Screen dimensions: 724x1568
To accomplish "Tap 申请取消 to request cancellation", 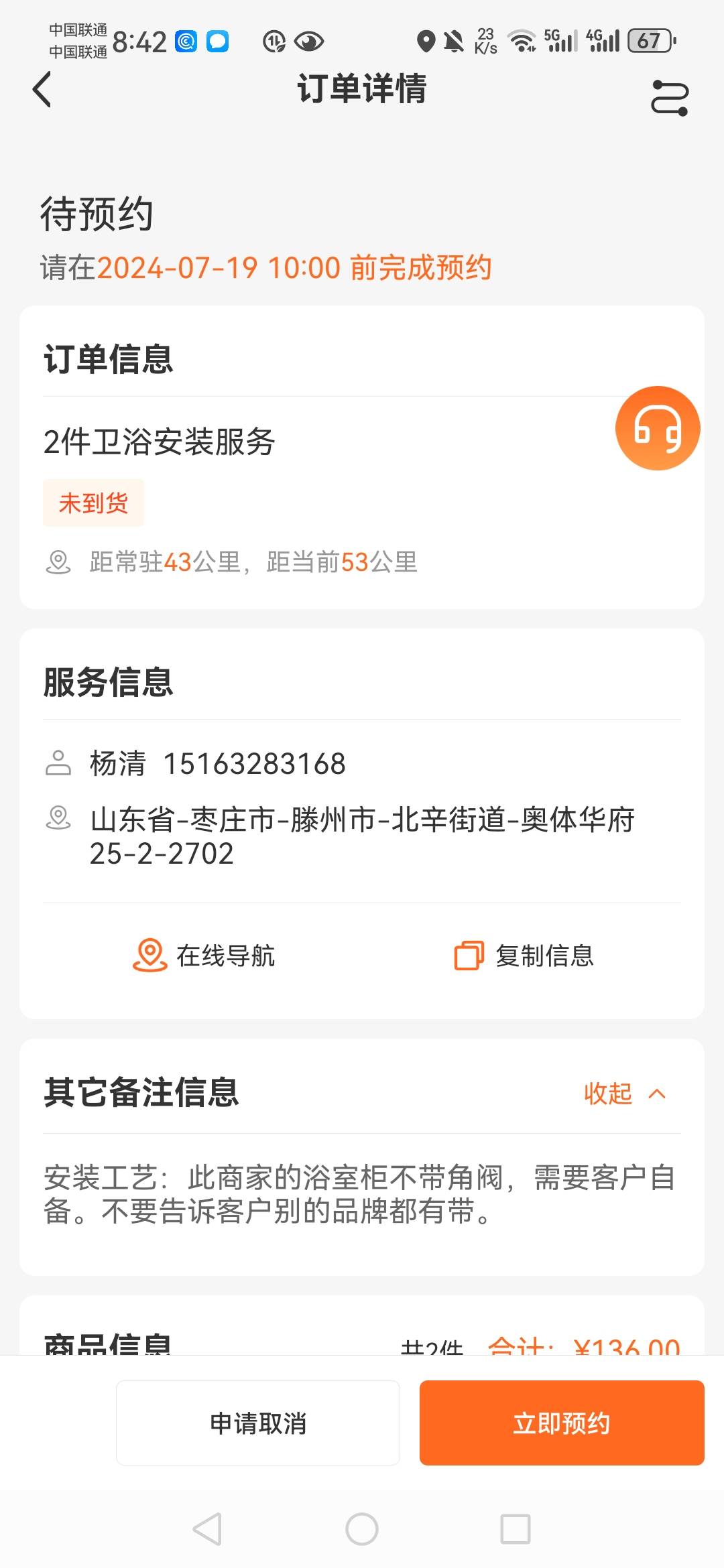I will click(x=258, y=1423).
